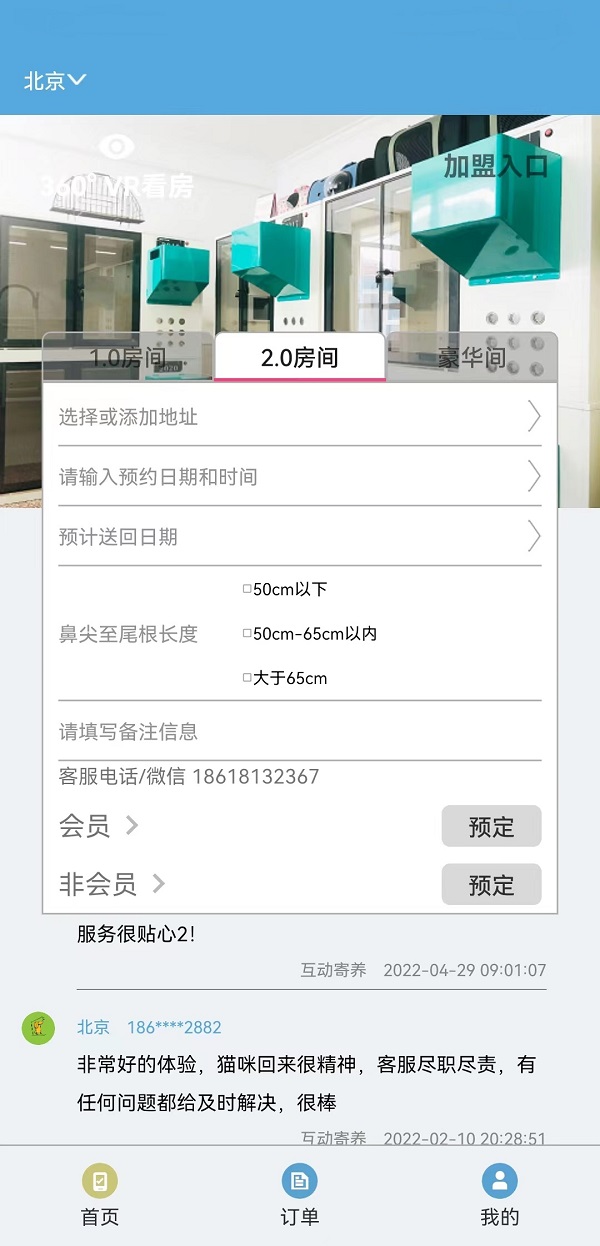Tap 预定 button for 非会员
600x1246 pixels.
(x=491, y=885)
